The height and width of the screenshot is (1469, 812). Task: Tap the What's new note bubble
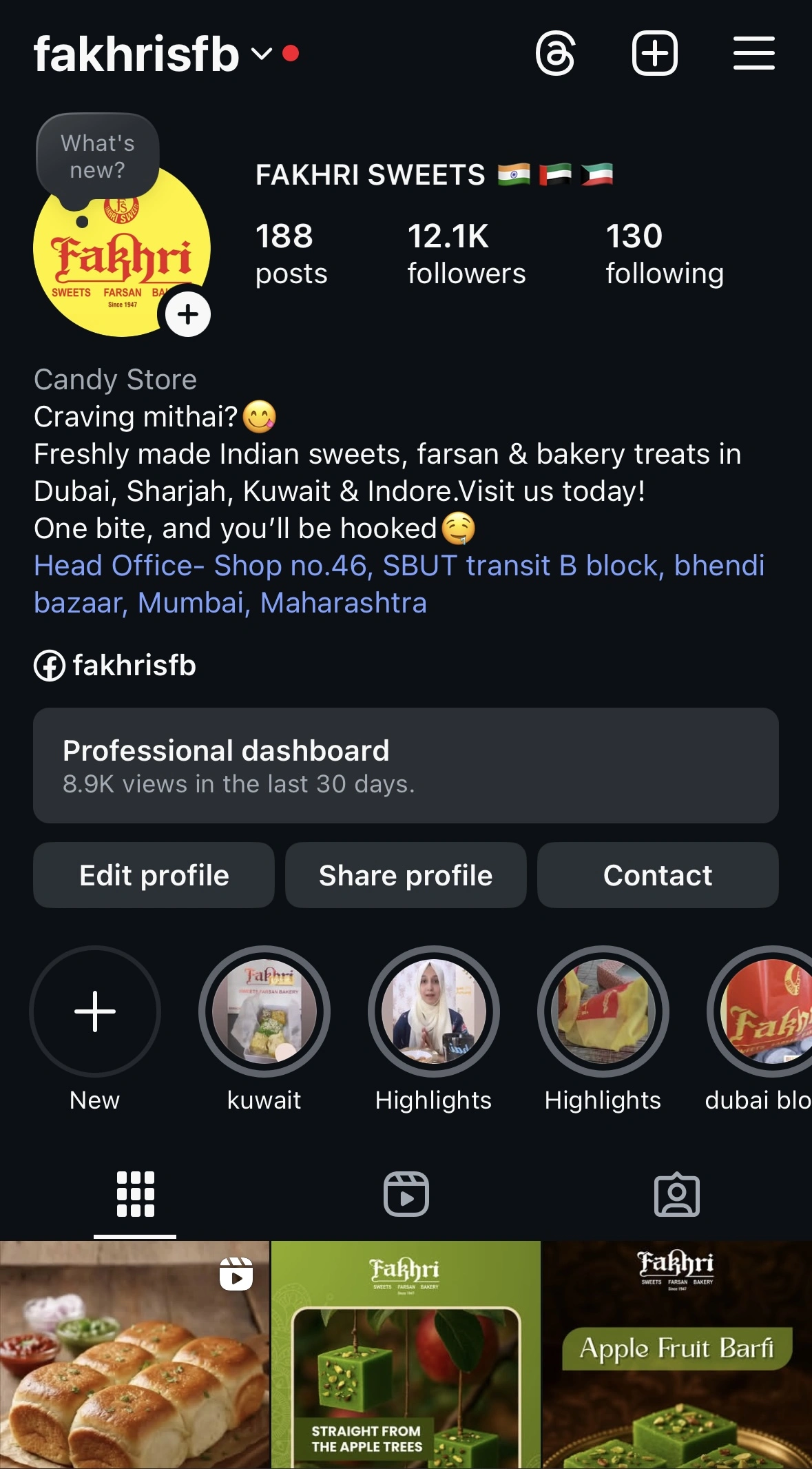[x=98, y=156]
